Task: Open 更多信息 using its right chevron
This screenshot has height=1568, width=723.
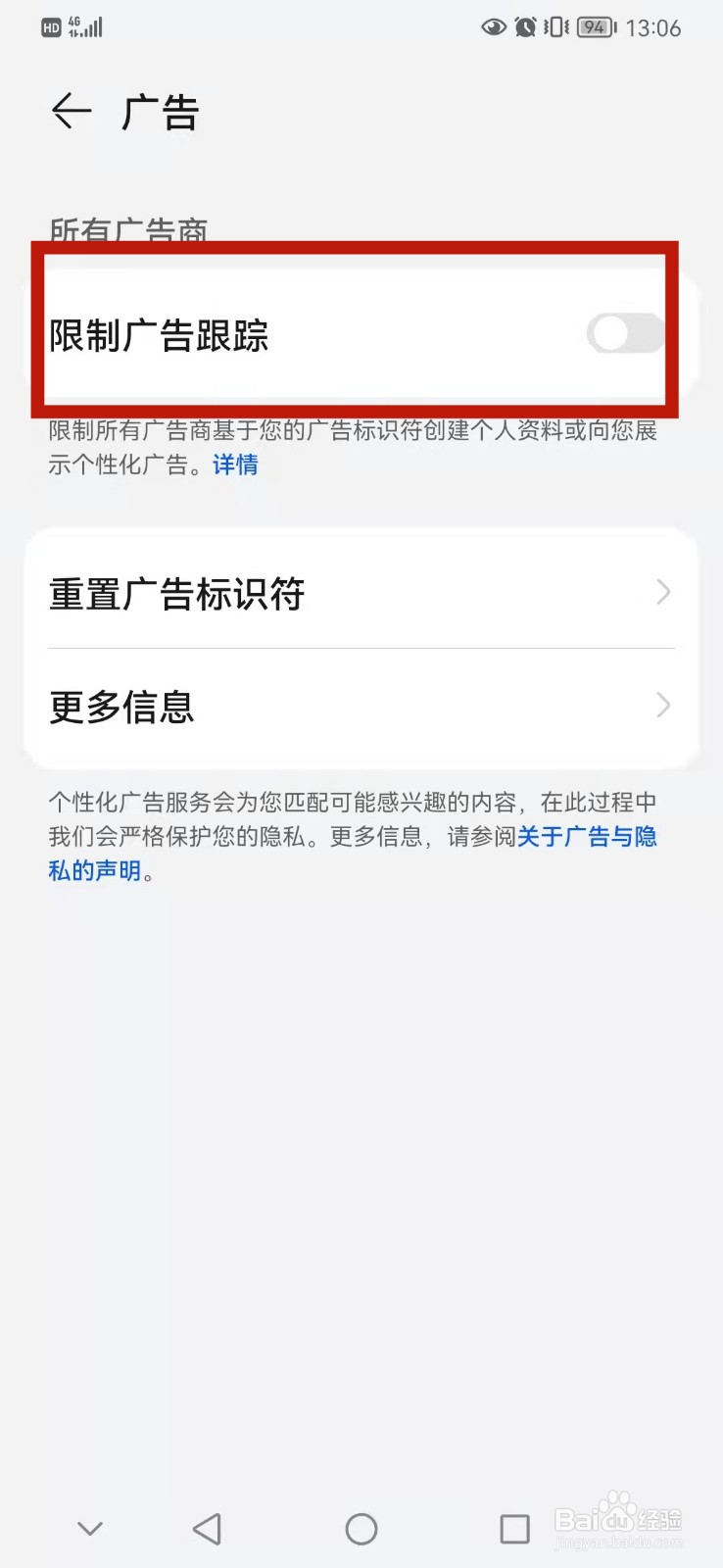Action: (663, 706)
